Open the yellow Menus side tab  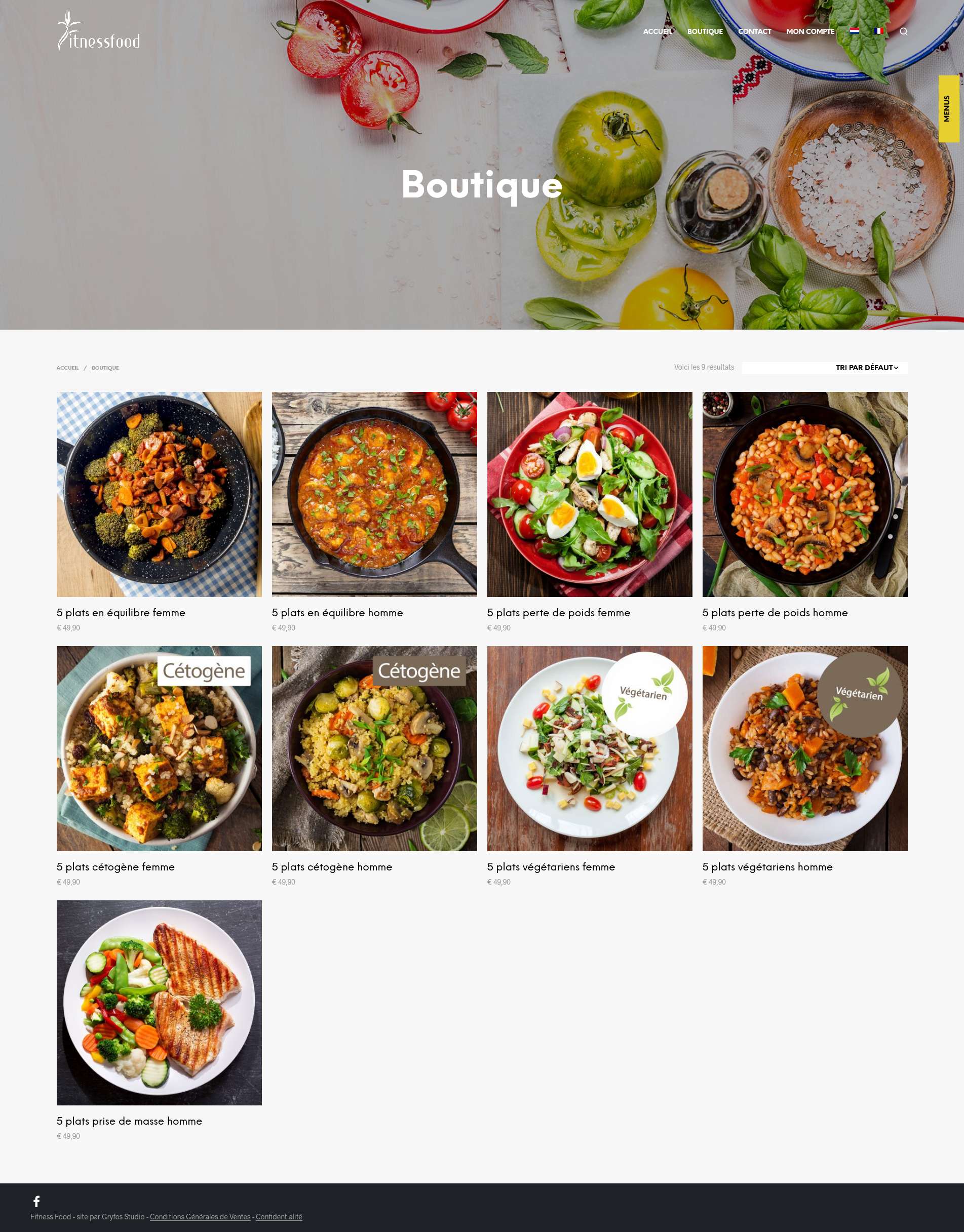[x=948, y=109]
